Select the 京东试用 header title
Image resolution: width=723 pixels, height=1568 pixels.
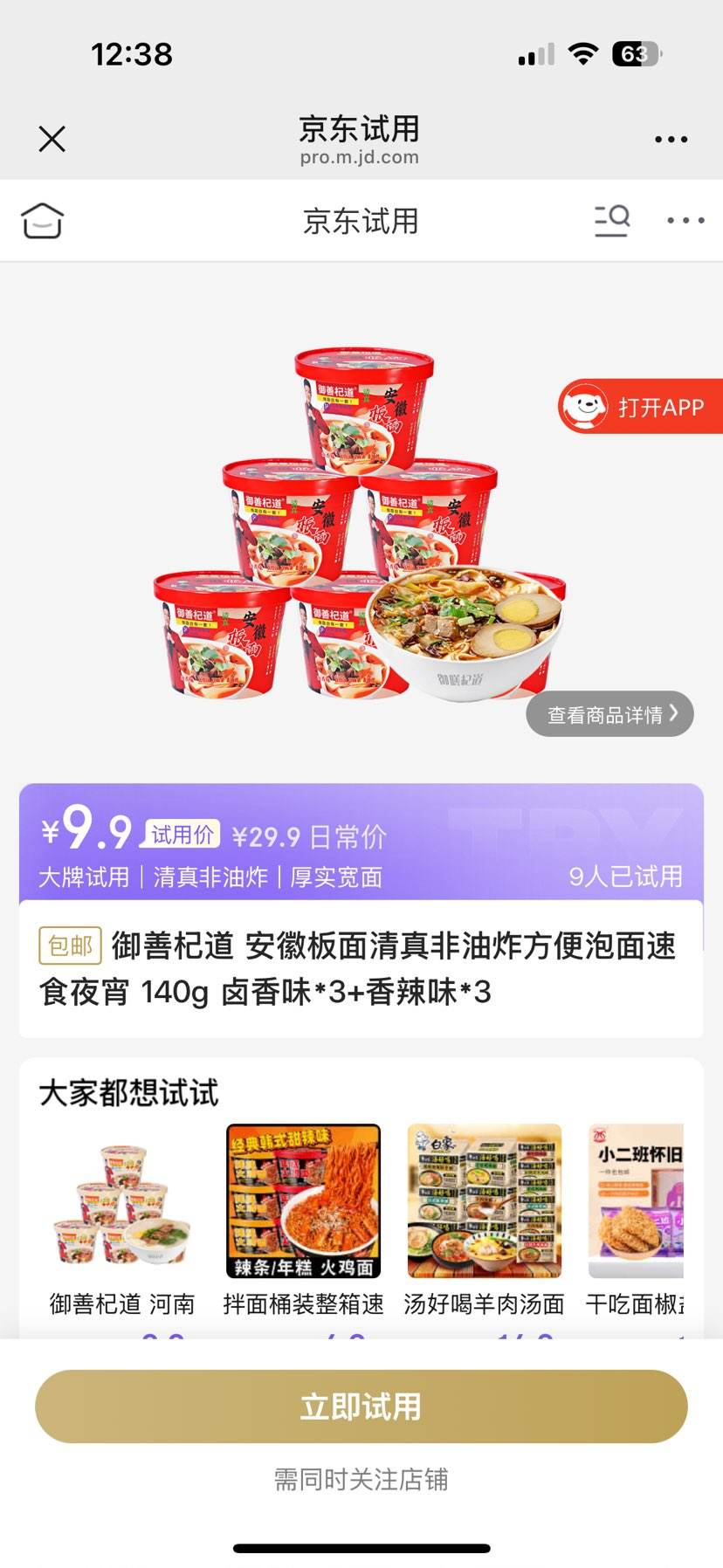point(361,221)
